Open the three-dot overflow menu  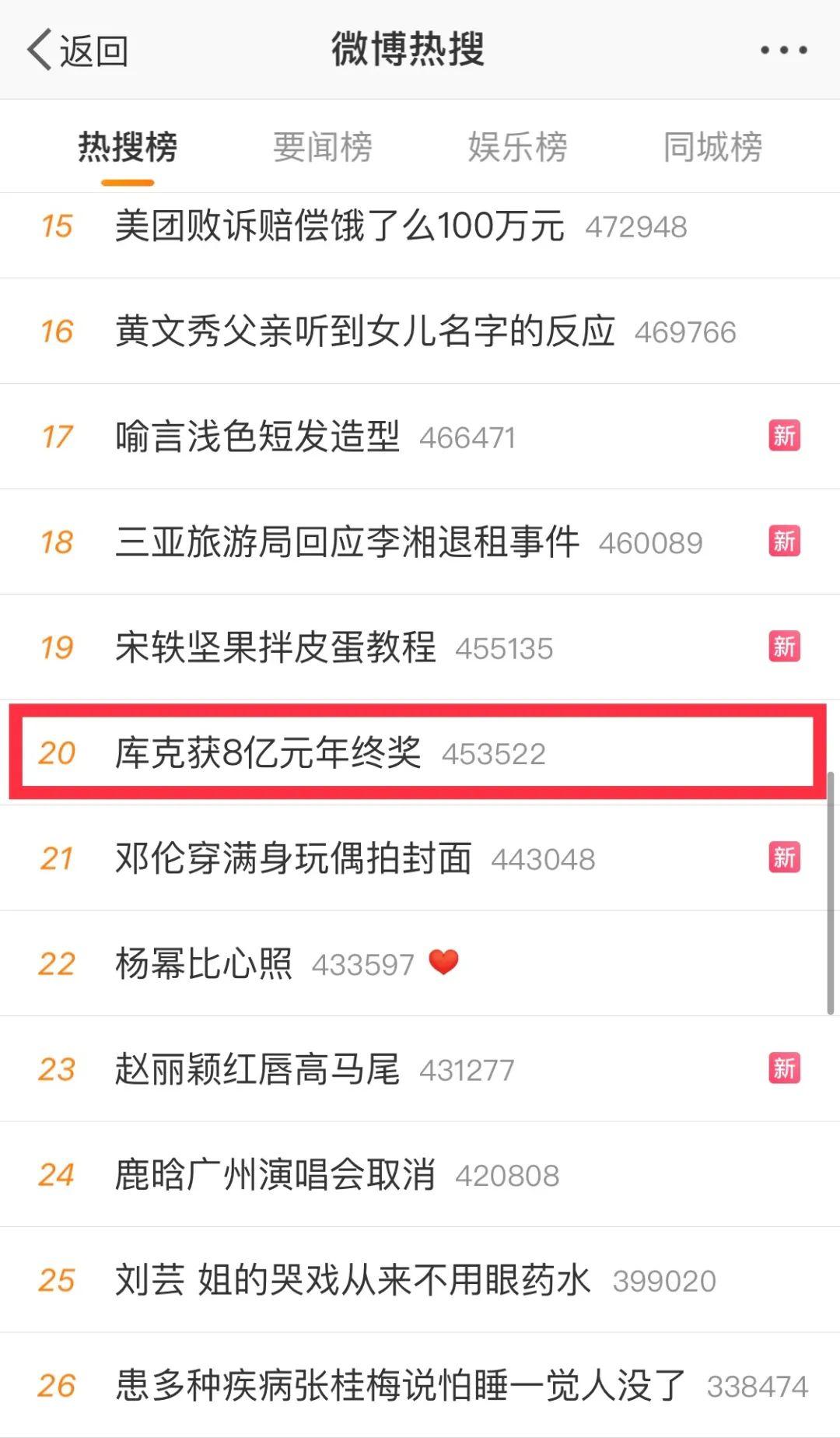tap(783, 51)
